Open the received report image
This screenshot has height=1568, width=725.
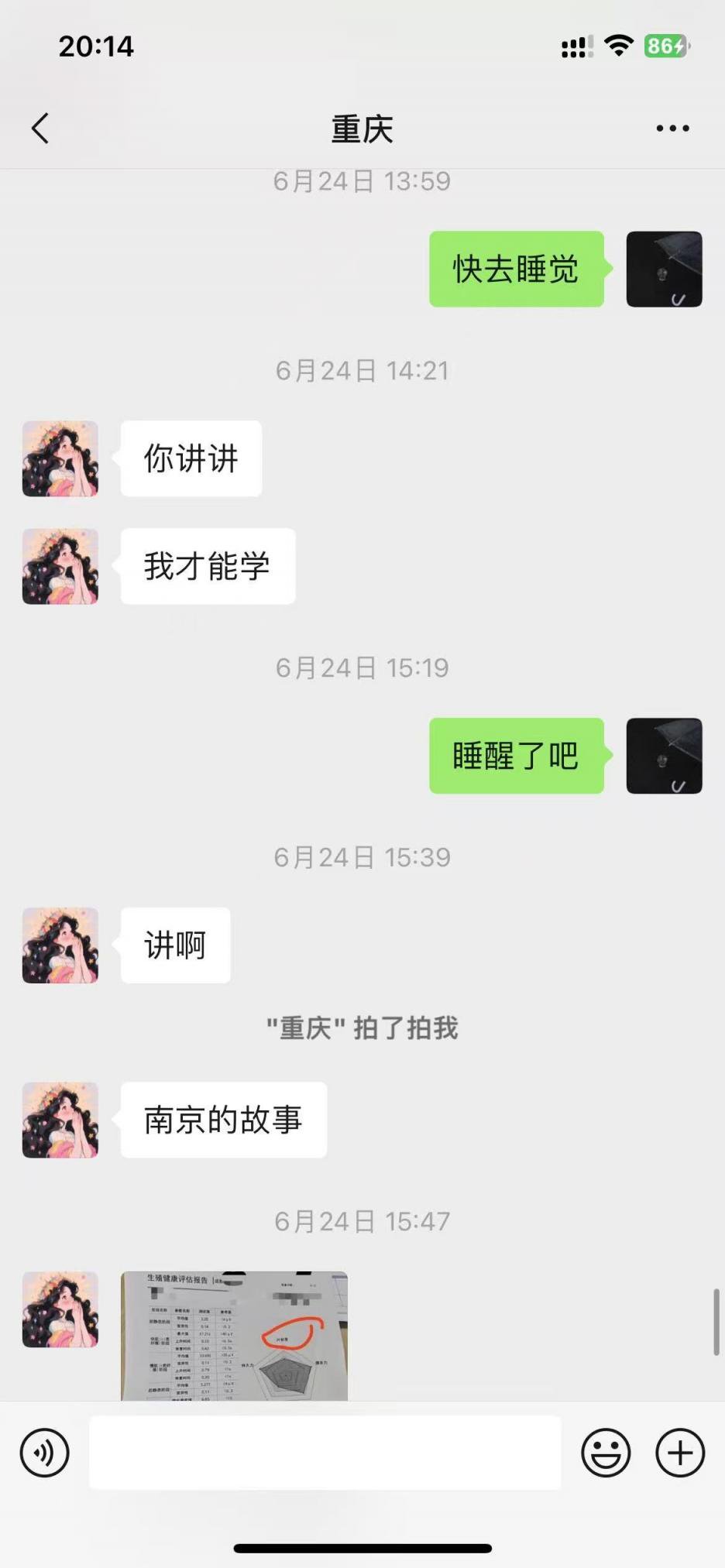tap(234, 1335)
